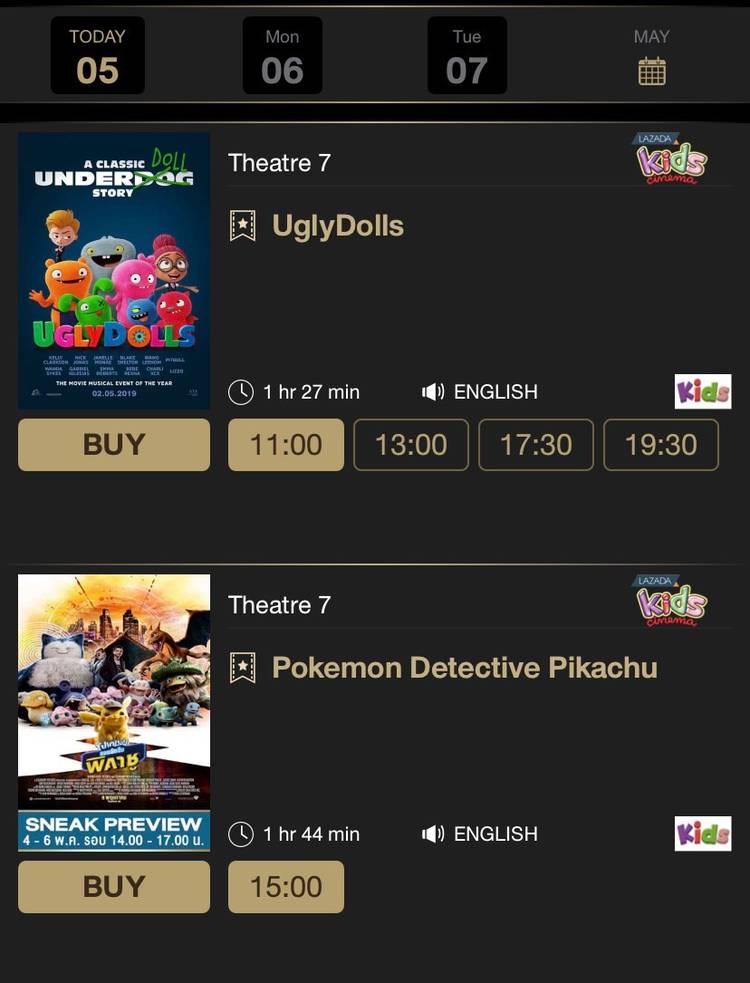
Task: Open the Pokemon Detective Pikachu title
Action: tap(464, 668)
